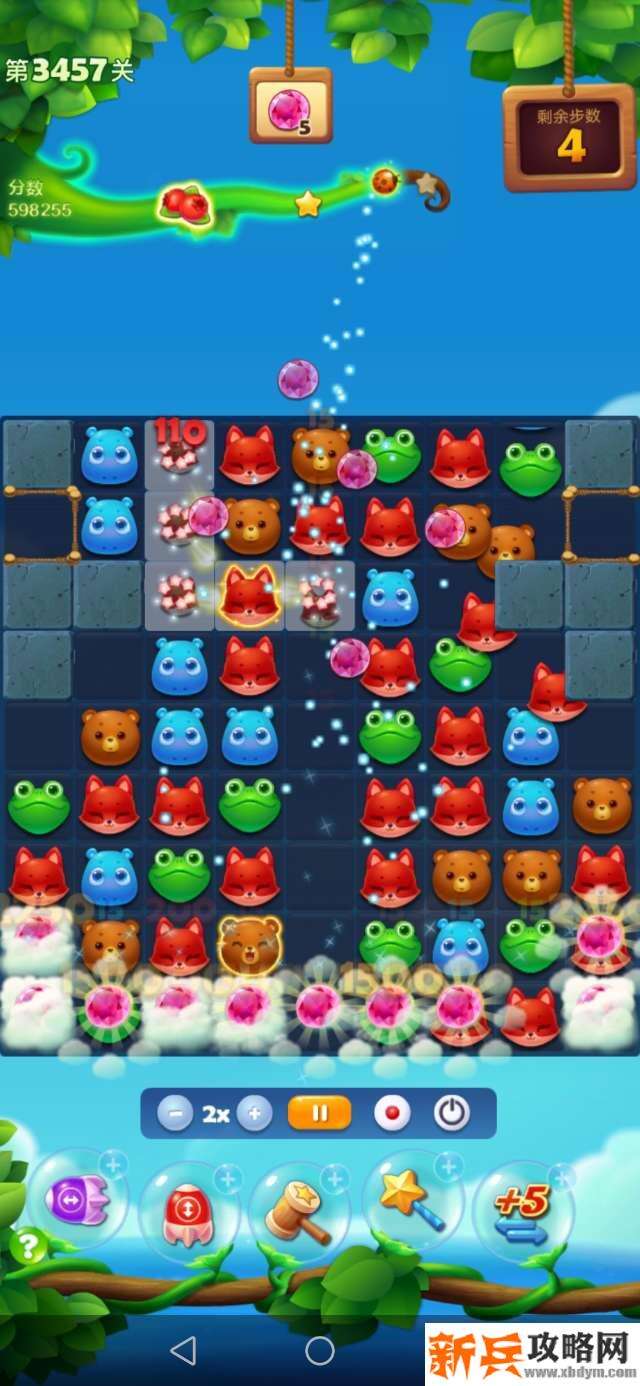Tap the system home button

click(x=320, y=1351)
